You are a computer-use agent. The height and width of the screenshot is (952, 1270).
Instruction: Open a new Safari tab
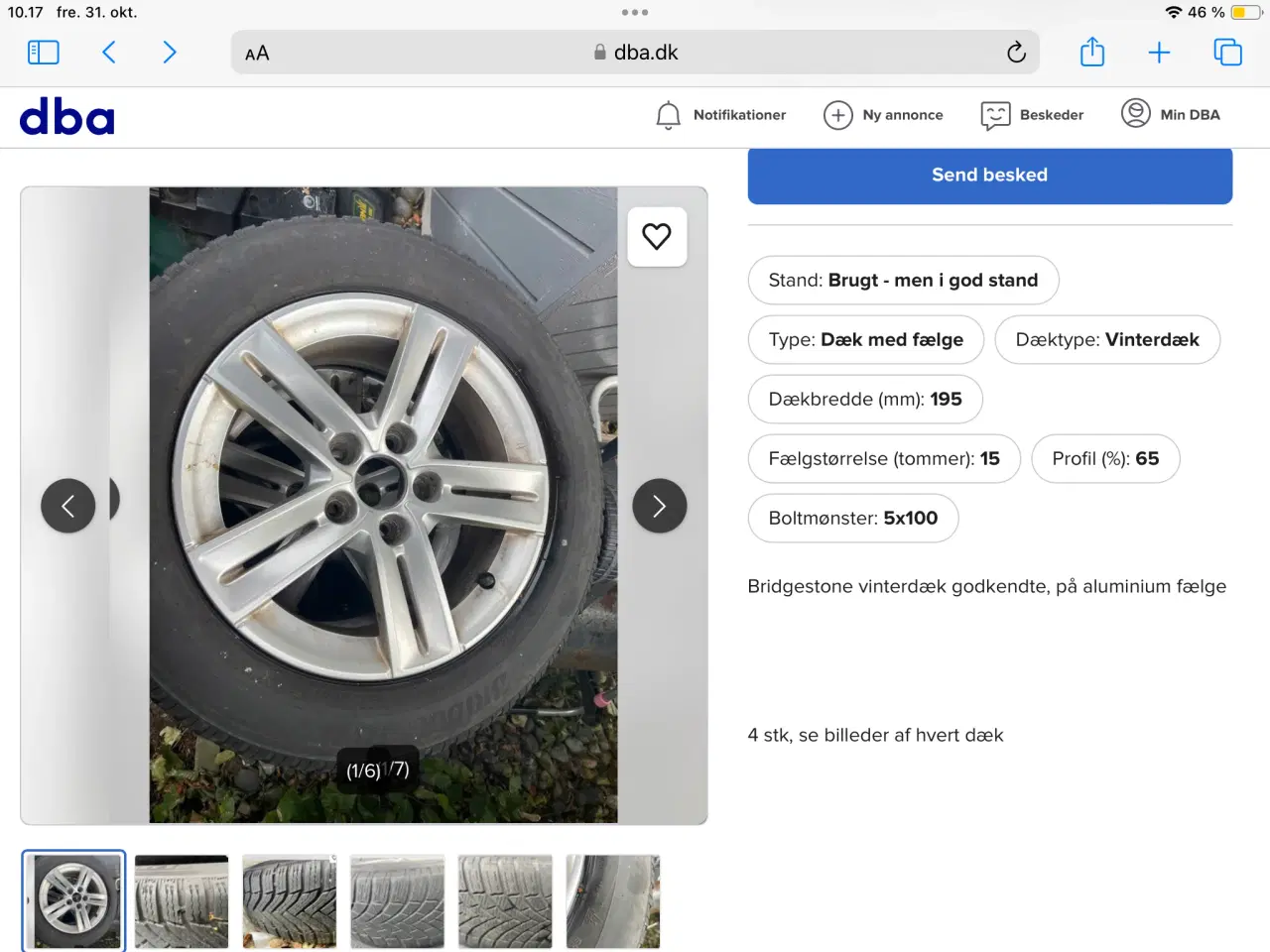click(1159, 53)
